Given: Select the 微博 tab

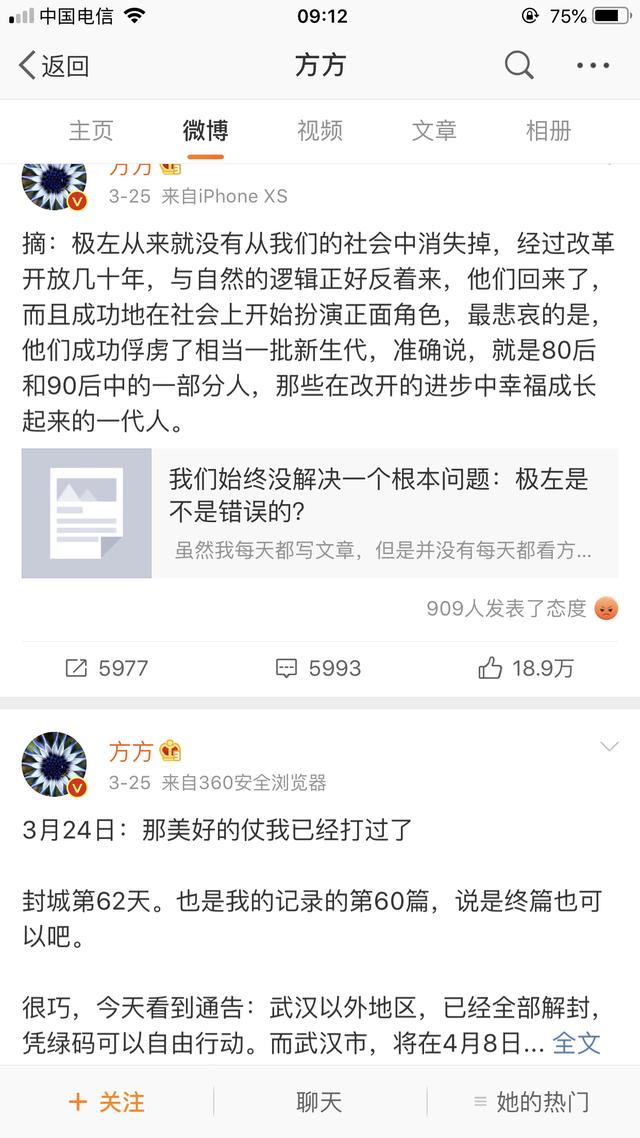Looking at the screenshot, I should coord(205,131).
